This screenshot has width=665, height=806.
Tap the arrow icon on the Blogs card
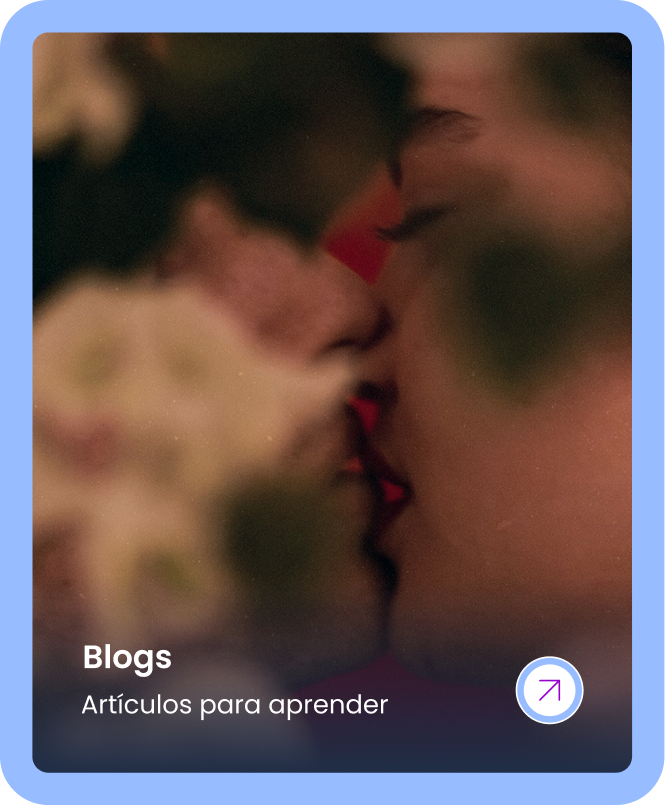point(549,690)
